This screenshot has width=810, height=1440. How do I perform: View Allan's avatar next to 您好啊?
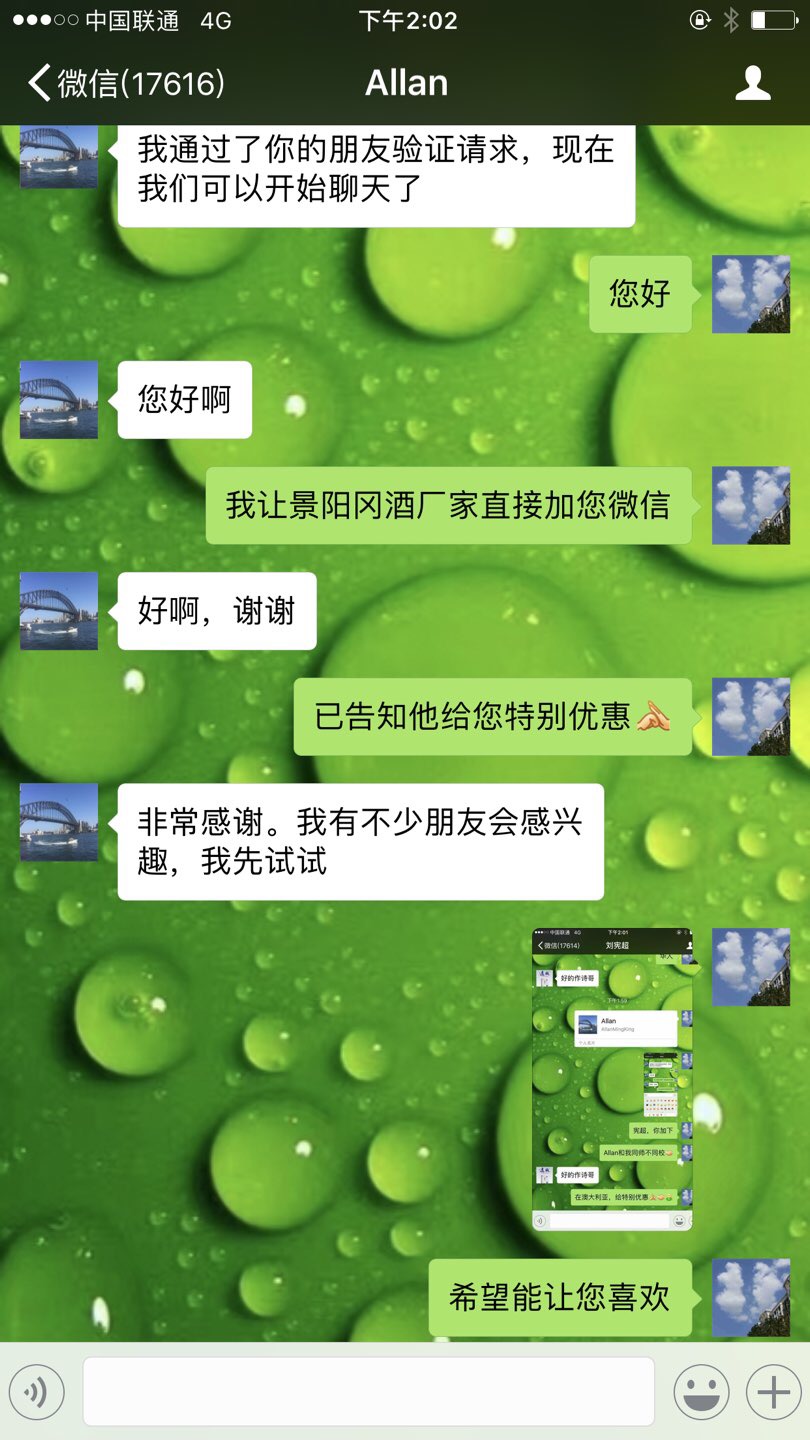[59, 400]
